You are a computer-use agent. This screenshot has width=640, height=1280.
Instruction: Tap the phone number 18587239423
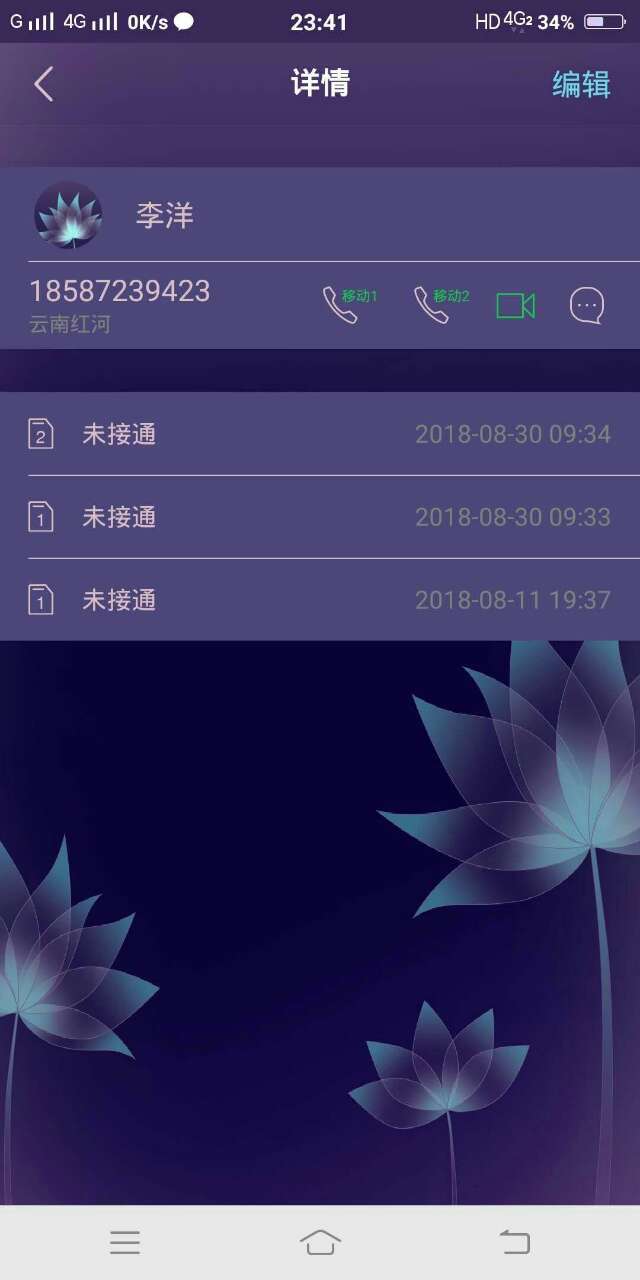(x=120, y=291)
